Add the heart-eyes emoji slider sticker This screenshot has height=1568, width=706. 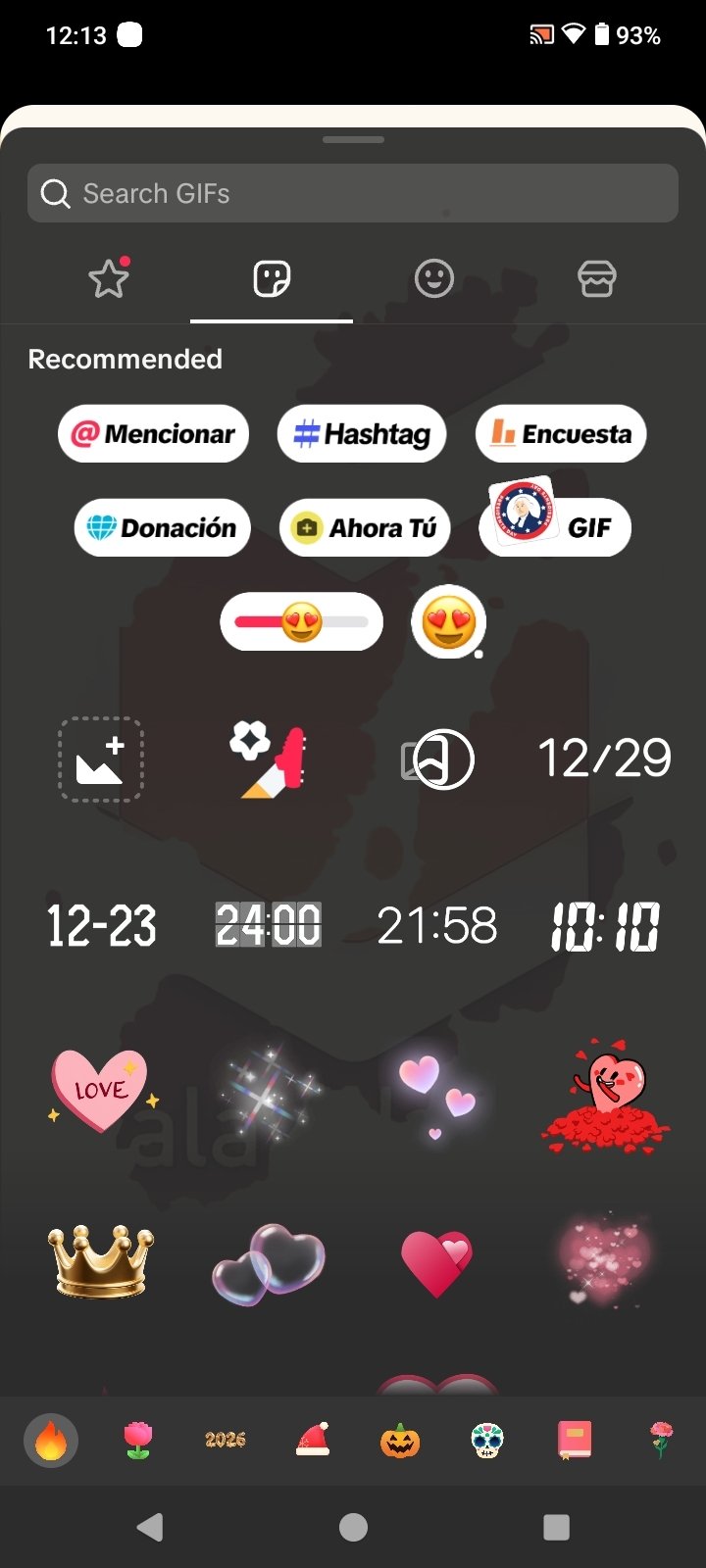301,621
